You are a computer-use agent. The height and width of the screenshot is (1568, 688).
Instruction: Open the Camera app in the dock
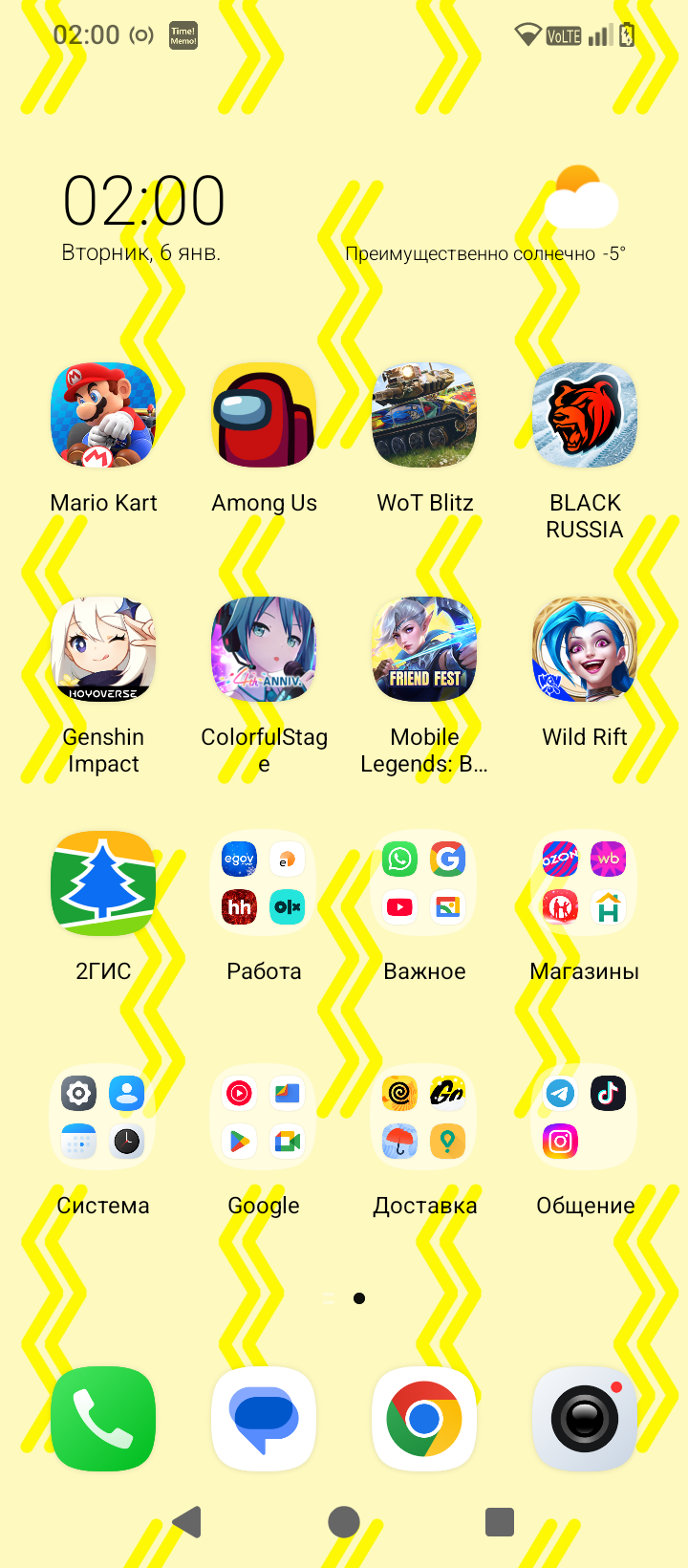coord(585,1419)
